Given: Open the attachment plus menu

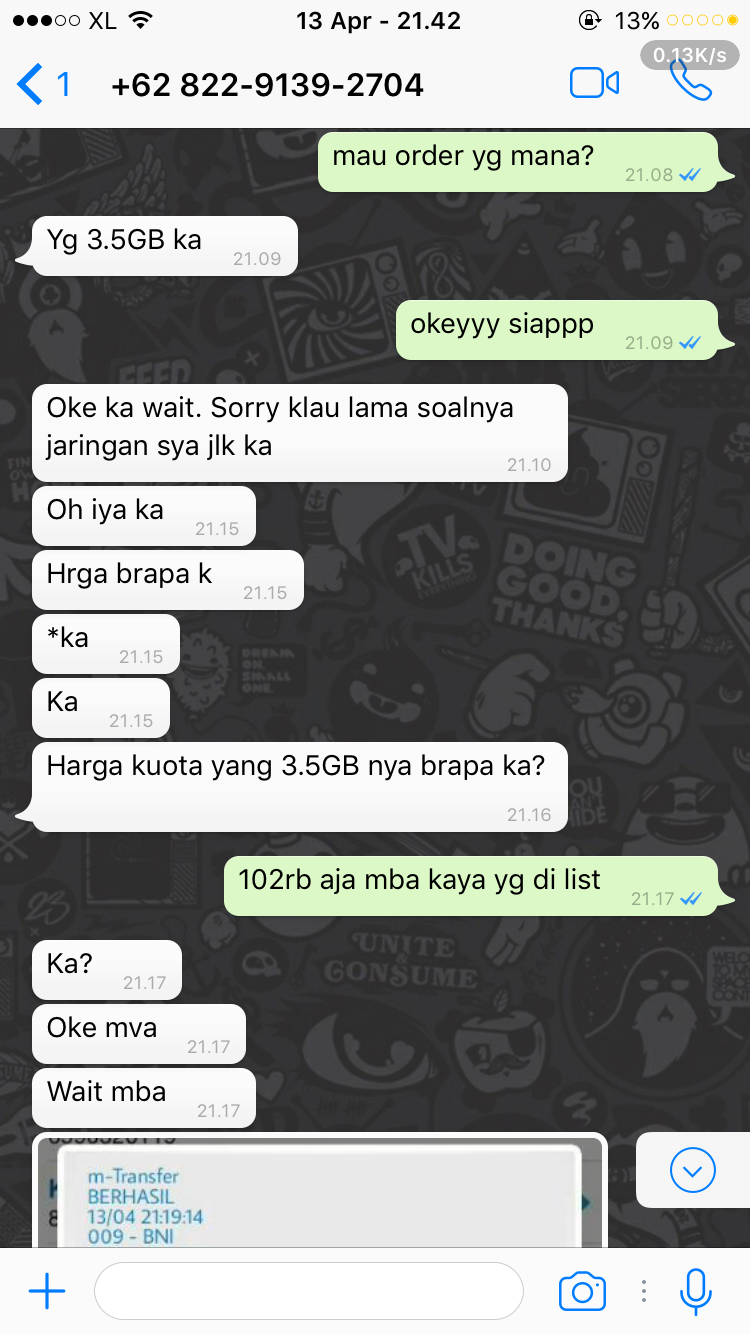Looking at the screenshot, I should click(46, 1291).
